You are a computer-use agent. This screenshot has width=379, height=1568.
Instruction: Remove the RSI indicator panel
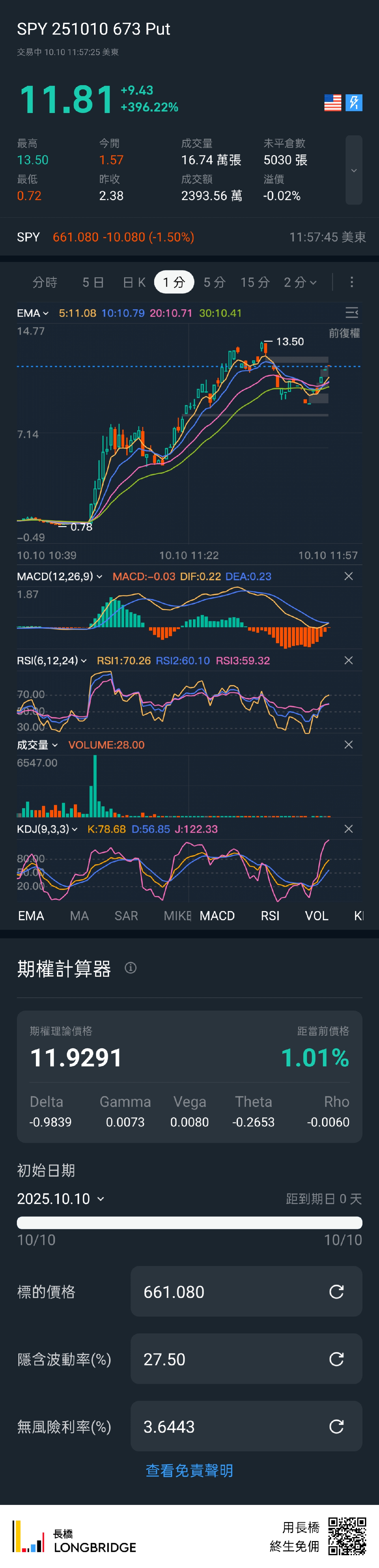pos(349,661)
